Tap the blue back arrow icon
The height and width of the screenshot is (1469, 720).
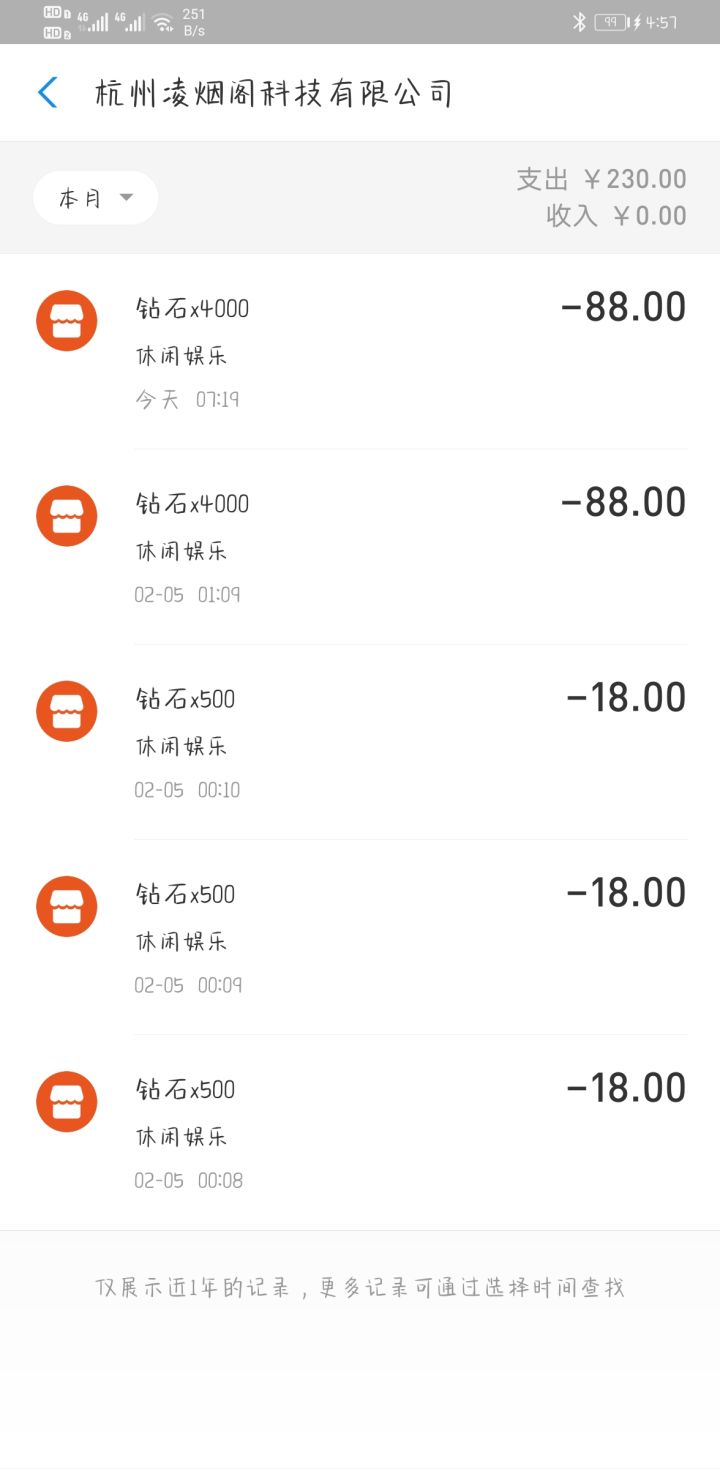pos(45,91)
